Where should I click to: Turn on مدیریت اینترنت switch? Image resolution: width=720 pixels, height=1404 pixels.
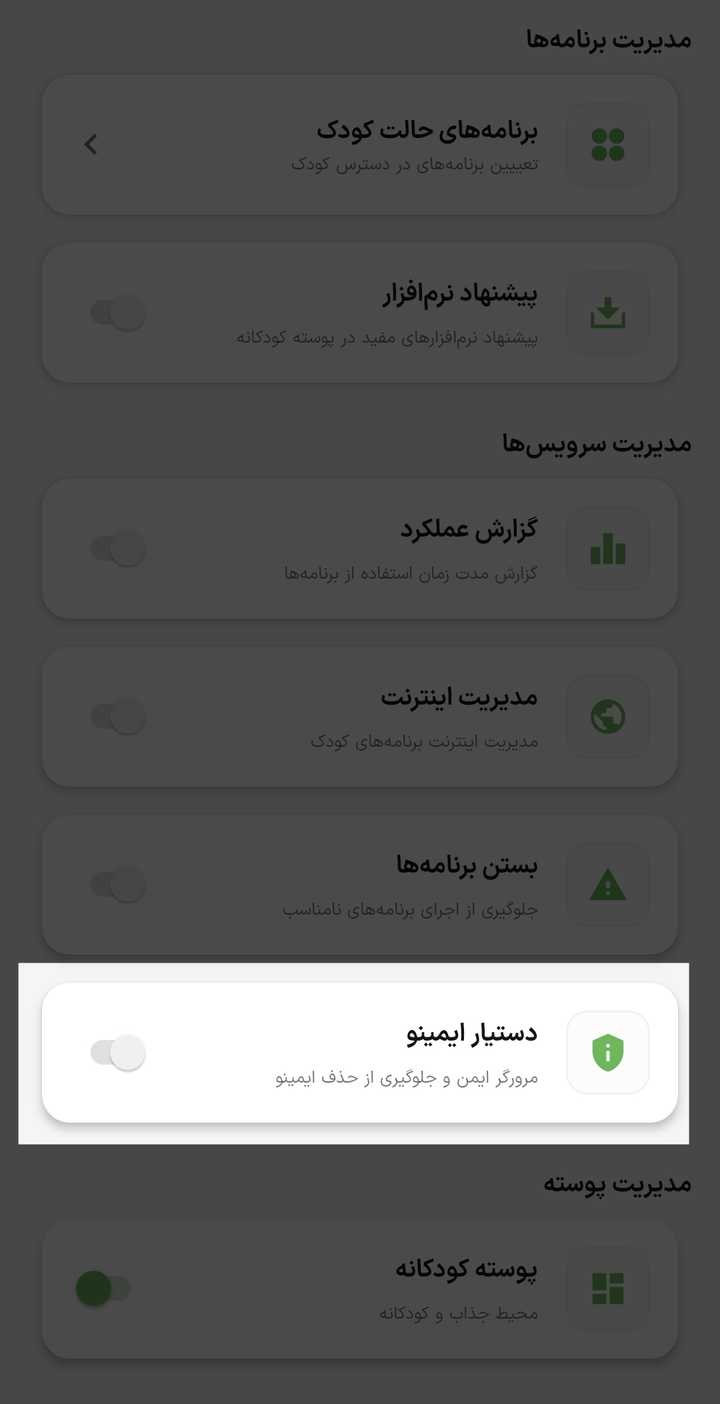[x=118, y=716]
